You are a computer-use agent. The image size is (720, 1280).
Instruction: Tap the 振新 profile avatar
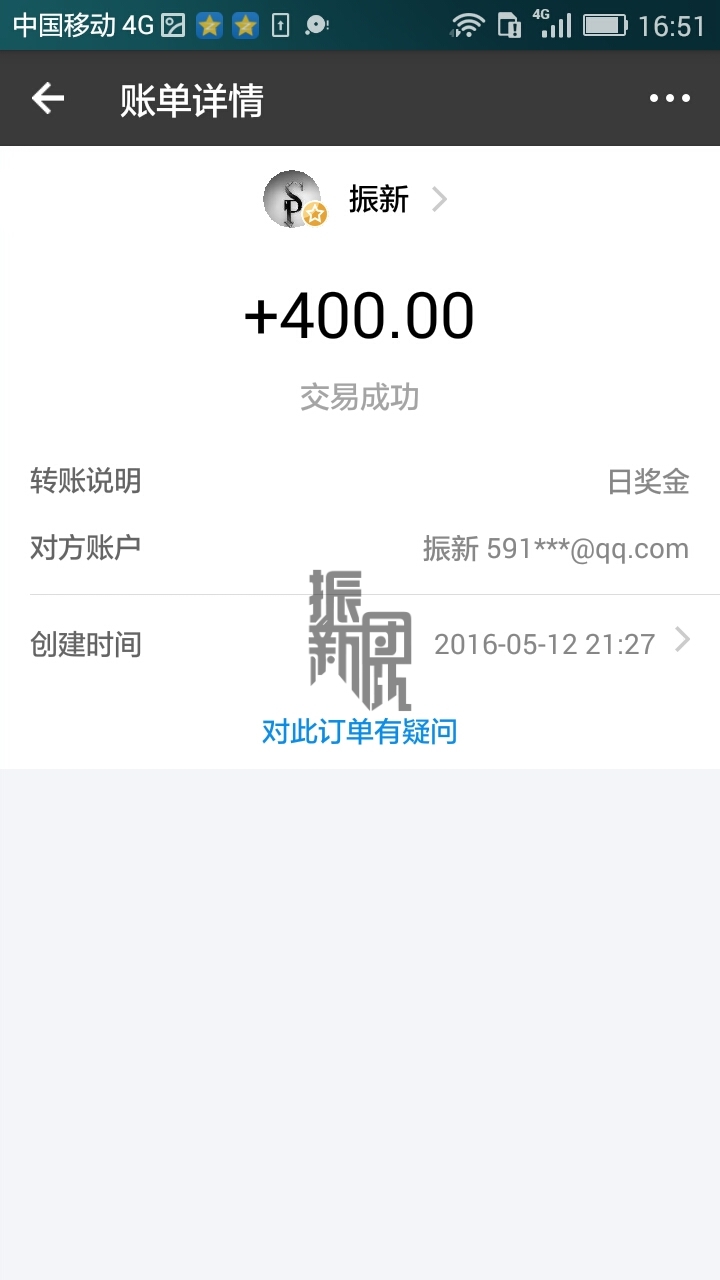(x=291, y=199)
